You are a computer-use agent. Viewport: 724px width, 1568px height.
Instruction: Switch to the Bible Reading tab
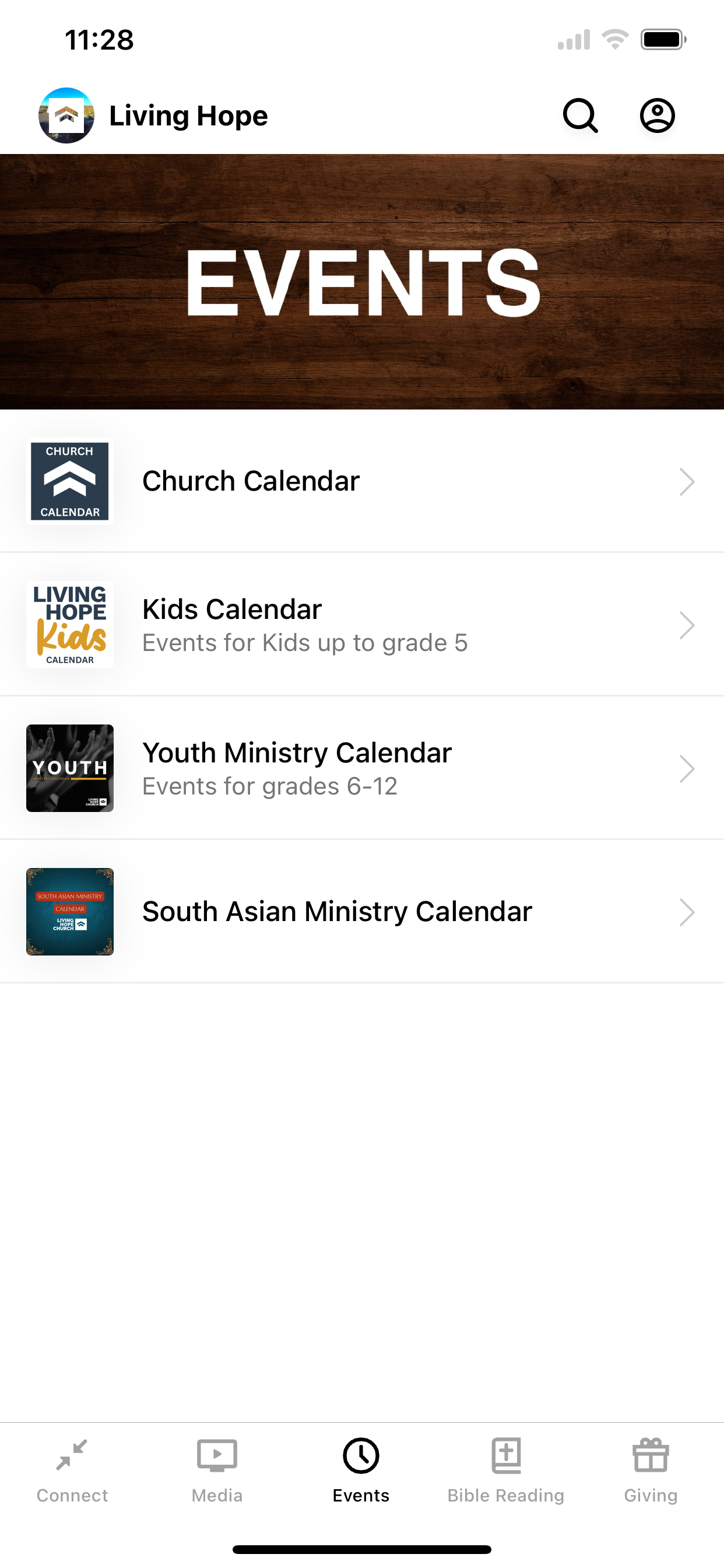tap(506, 1470)
